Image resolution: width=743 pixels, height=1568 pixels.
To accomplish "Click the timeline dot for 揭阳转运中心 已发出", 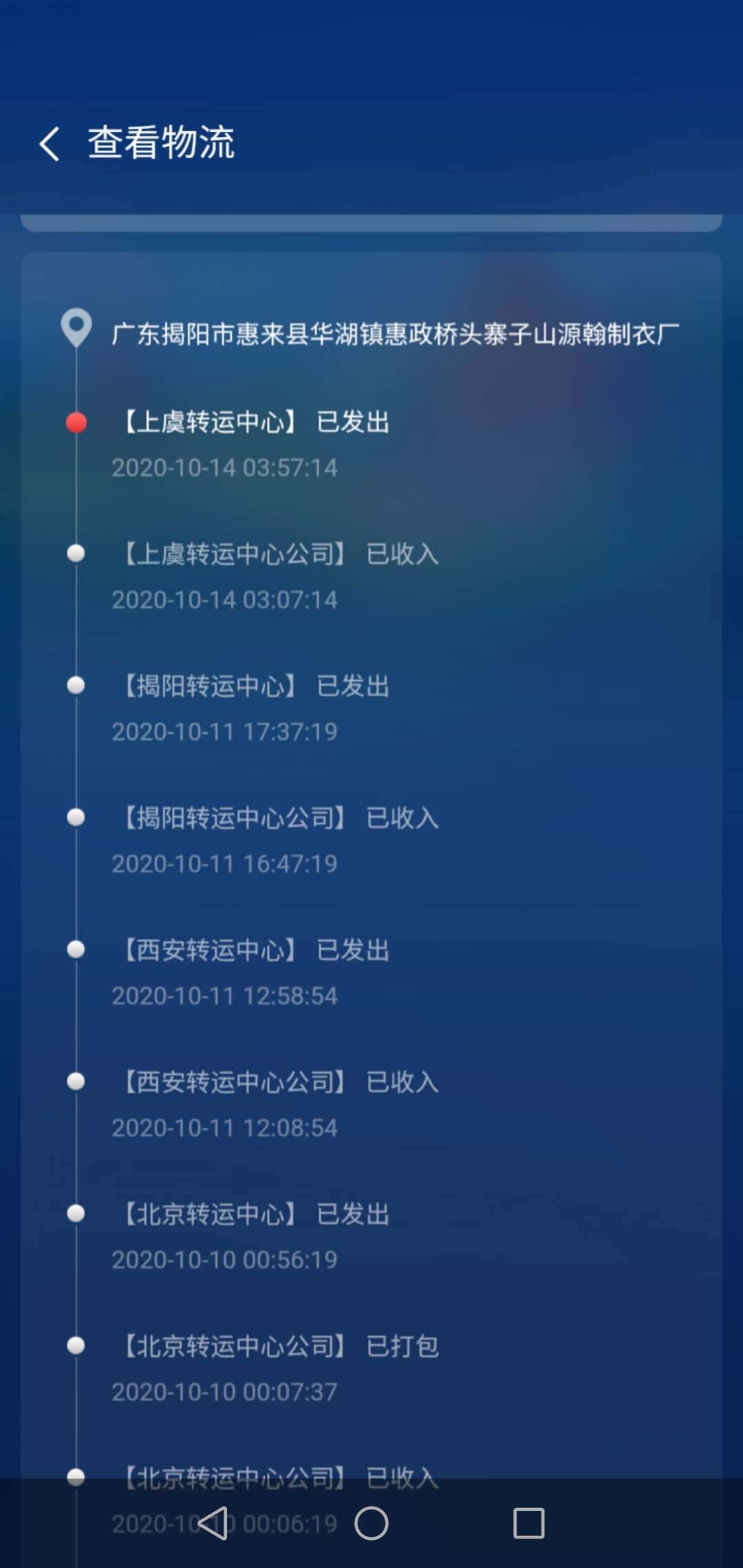I will coord(76,684).
